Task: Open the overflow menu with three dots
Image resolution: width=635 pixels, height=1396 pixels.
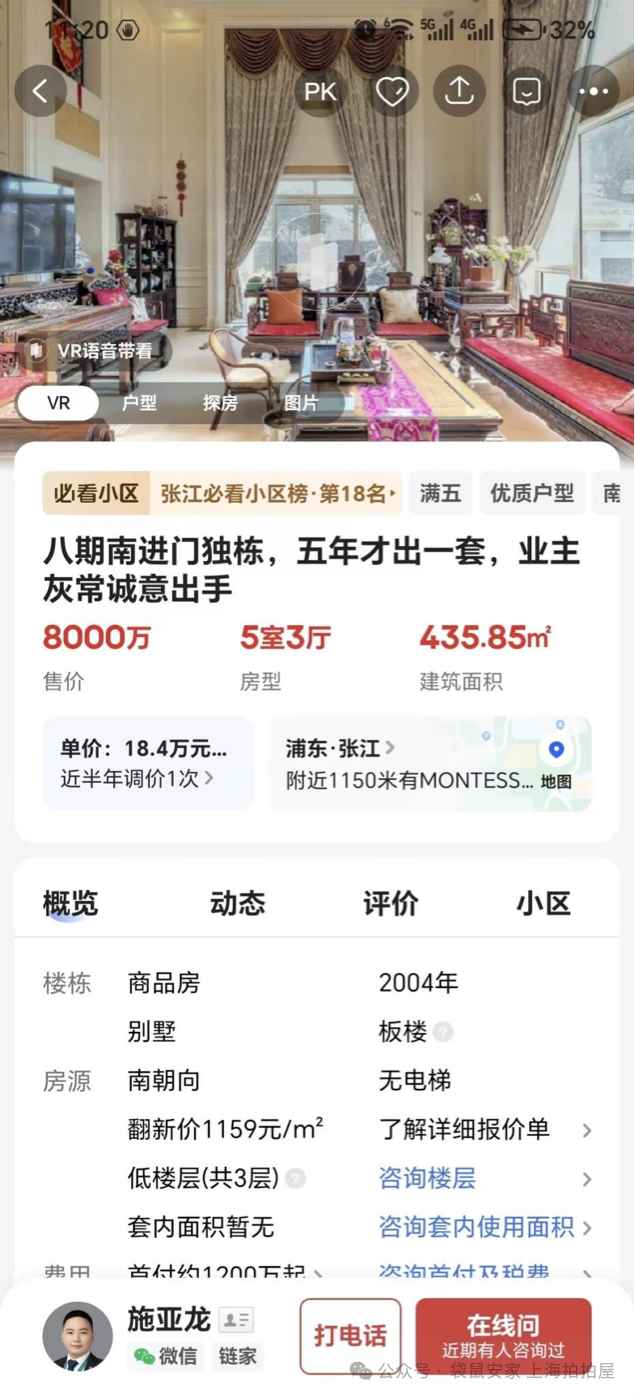Action: tap(594, 91)
